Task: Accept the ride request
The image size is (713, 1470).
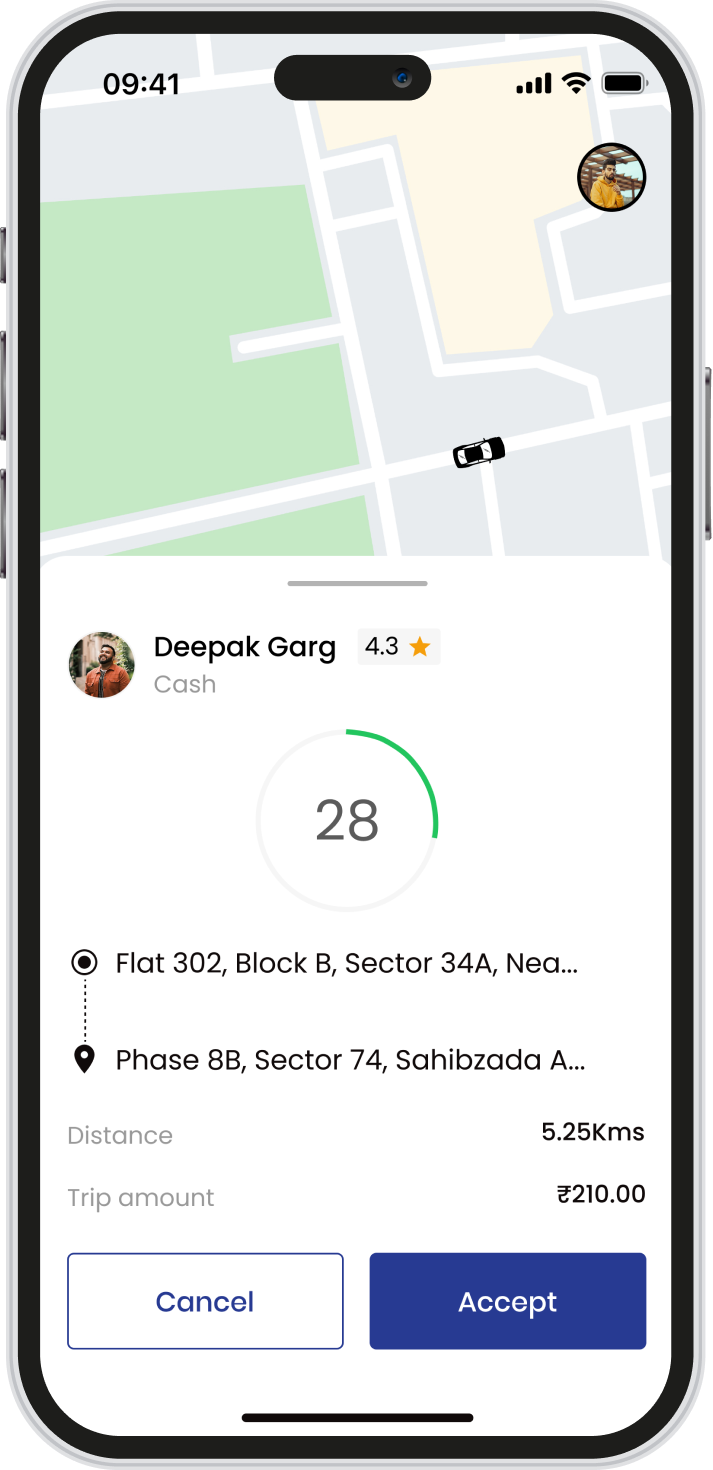Action: 507,1301
